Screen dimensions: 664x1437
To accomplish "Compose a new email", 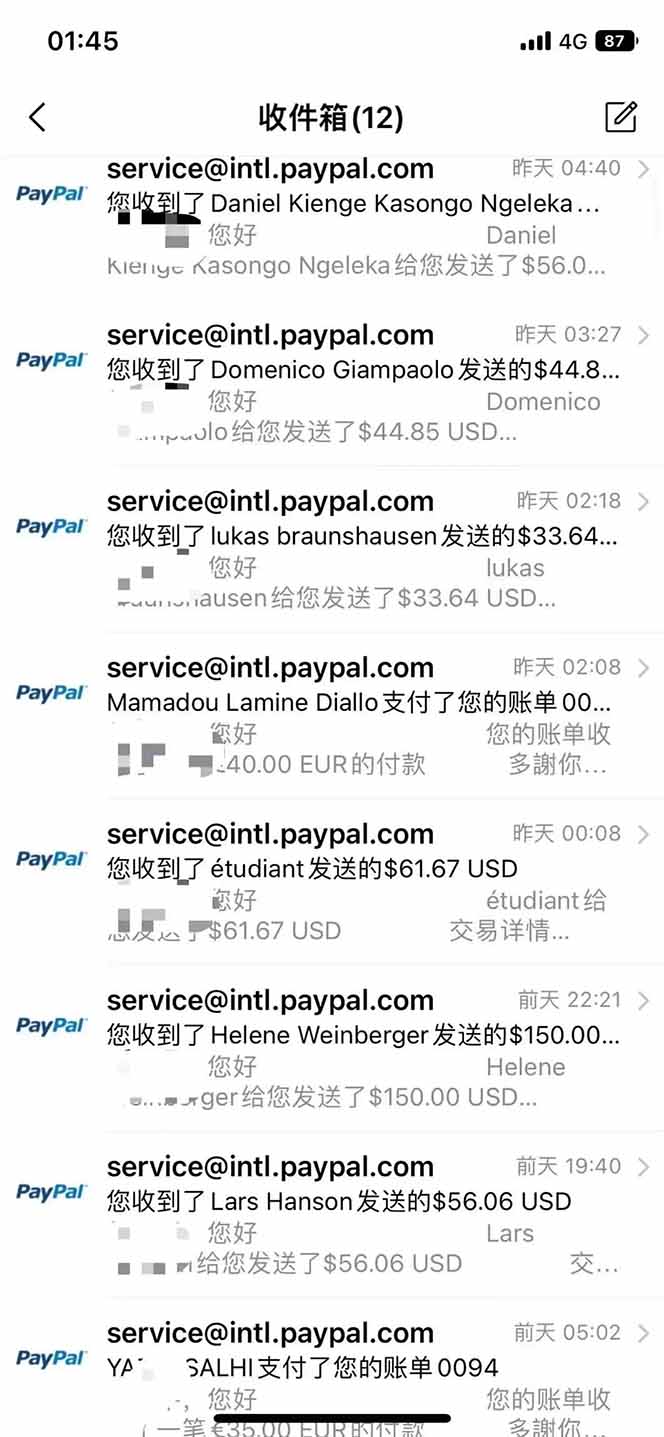I will pyautogui.click(x=621, y=117).
